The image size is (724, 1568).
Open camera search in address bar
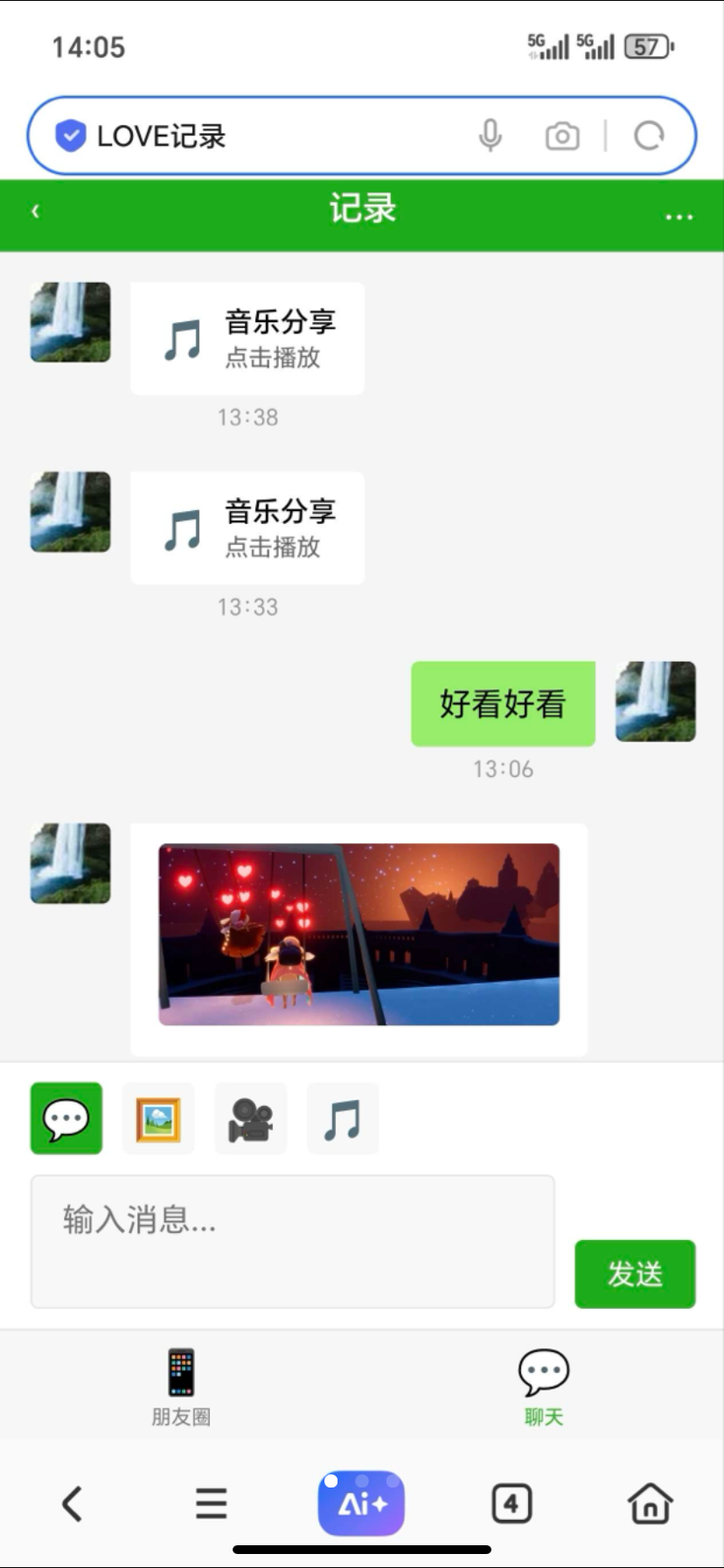coord(562,136)
